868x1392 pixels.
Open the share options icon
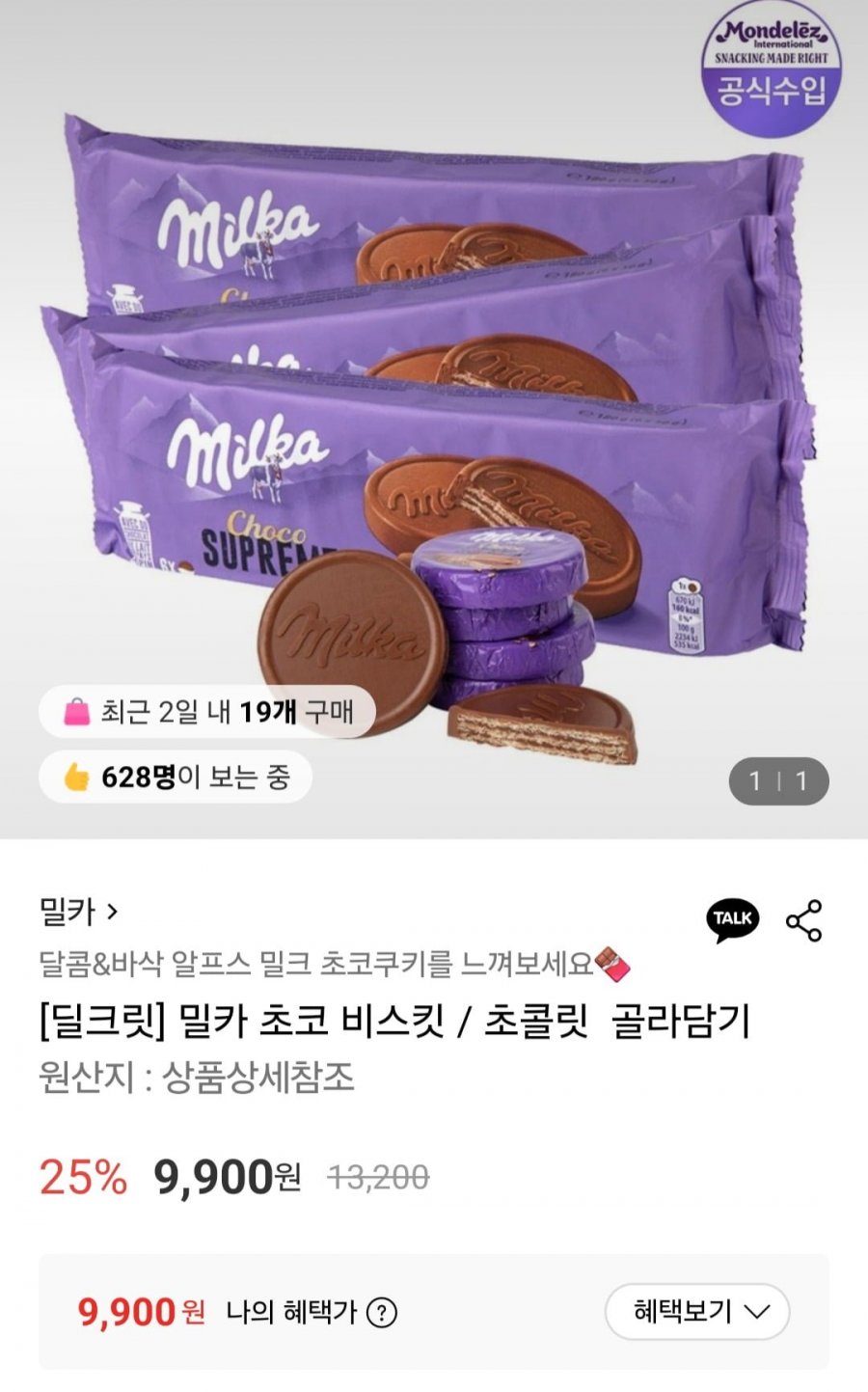pos(803,920)
